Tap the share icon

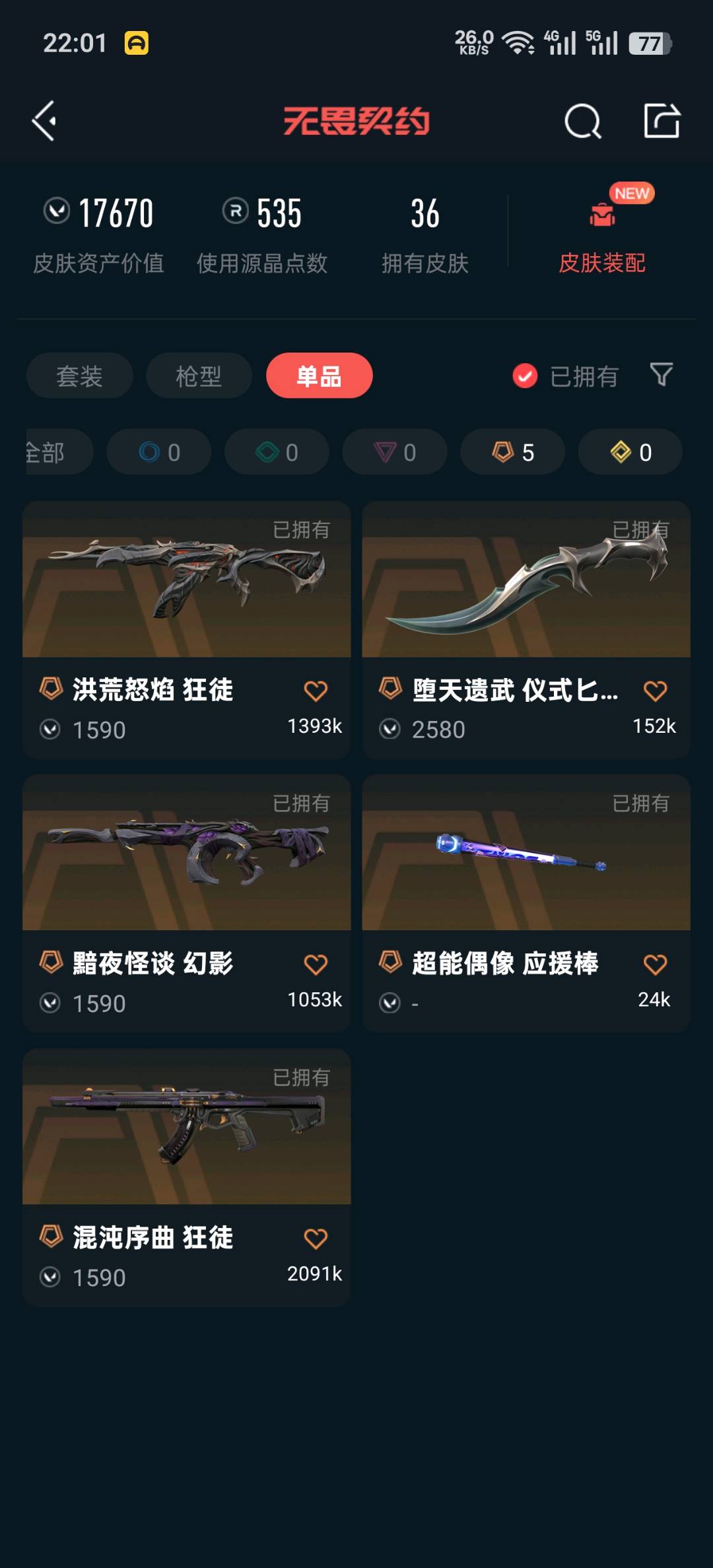[x=662, y=121]
